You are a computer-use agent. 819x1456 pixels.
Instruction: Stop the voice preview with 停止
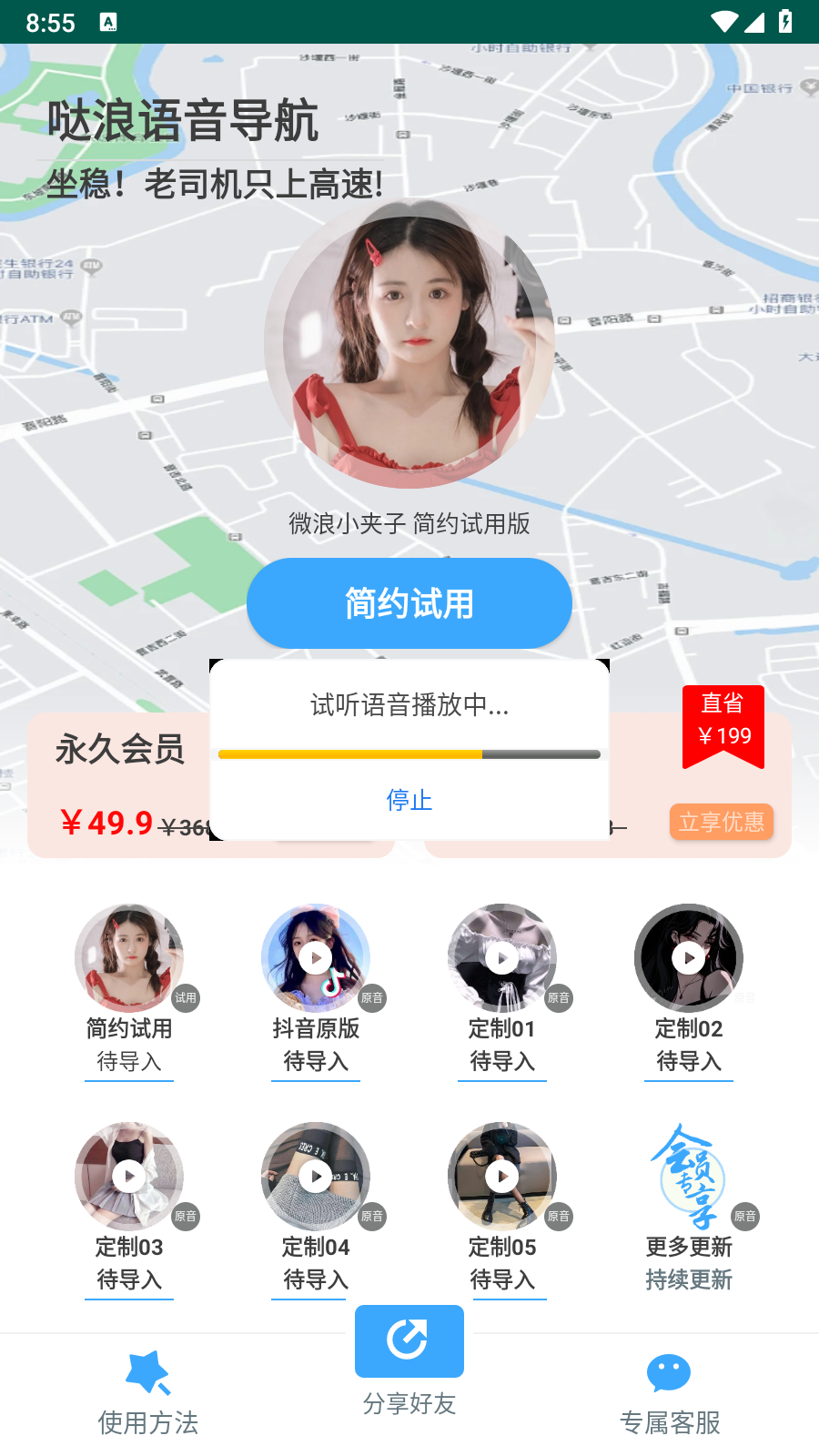tap(409, 800)
